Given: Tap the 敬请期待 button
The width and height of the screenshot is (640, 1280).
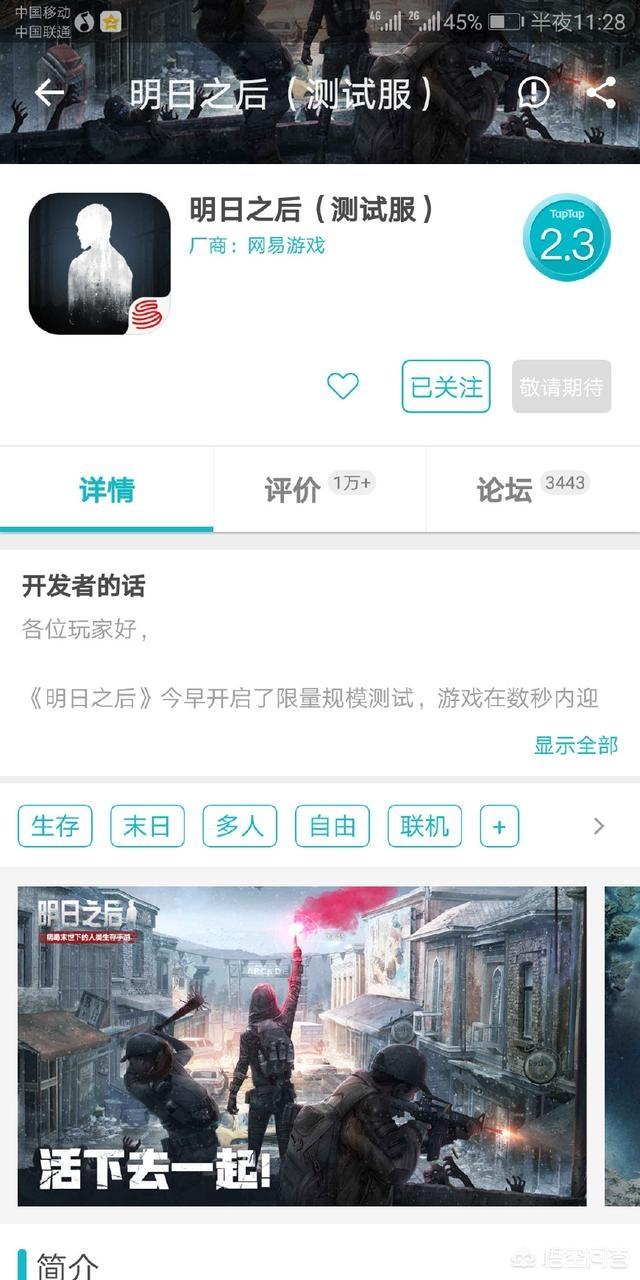Looking at the screenshot, I should click(x=561, y=387).
